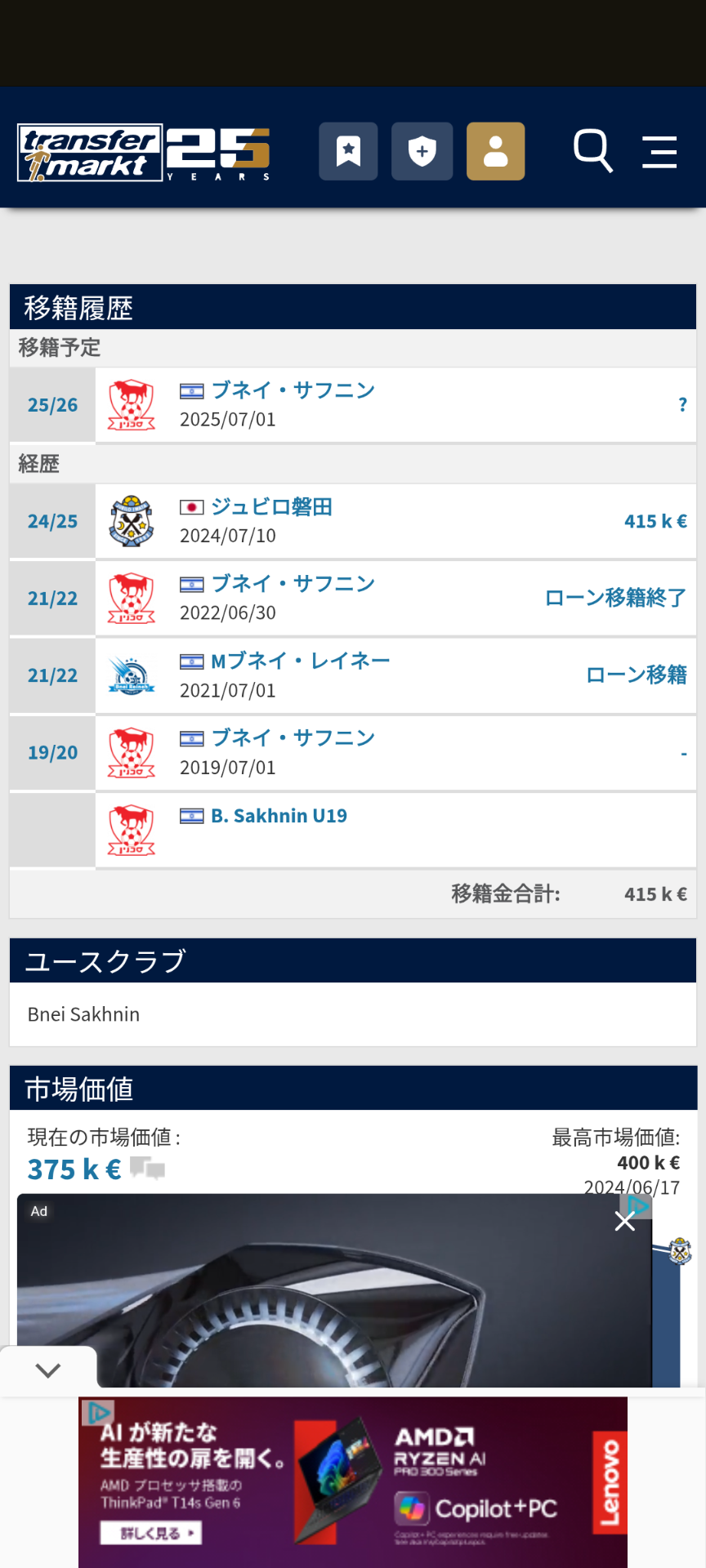Open the Lenovo ThinkPad ad banner
This screenshot has height=1568, width=706.
tap(353, 1481)
